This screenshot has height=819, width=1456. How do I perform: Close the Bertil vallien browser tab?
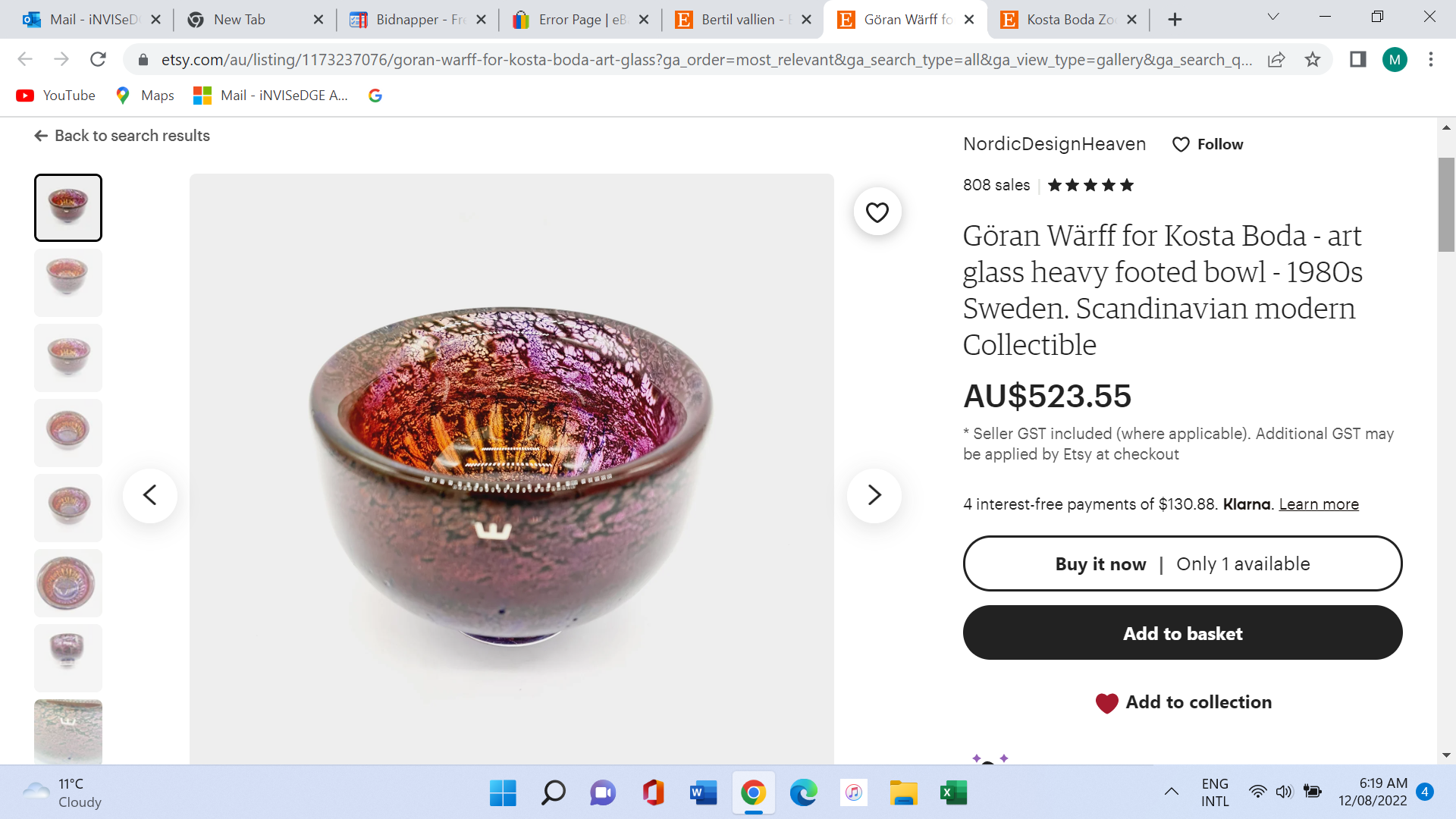pos(806,20)
